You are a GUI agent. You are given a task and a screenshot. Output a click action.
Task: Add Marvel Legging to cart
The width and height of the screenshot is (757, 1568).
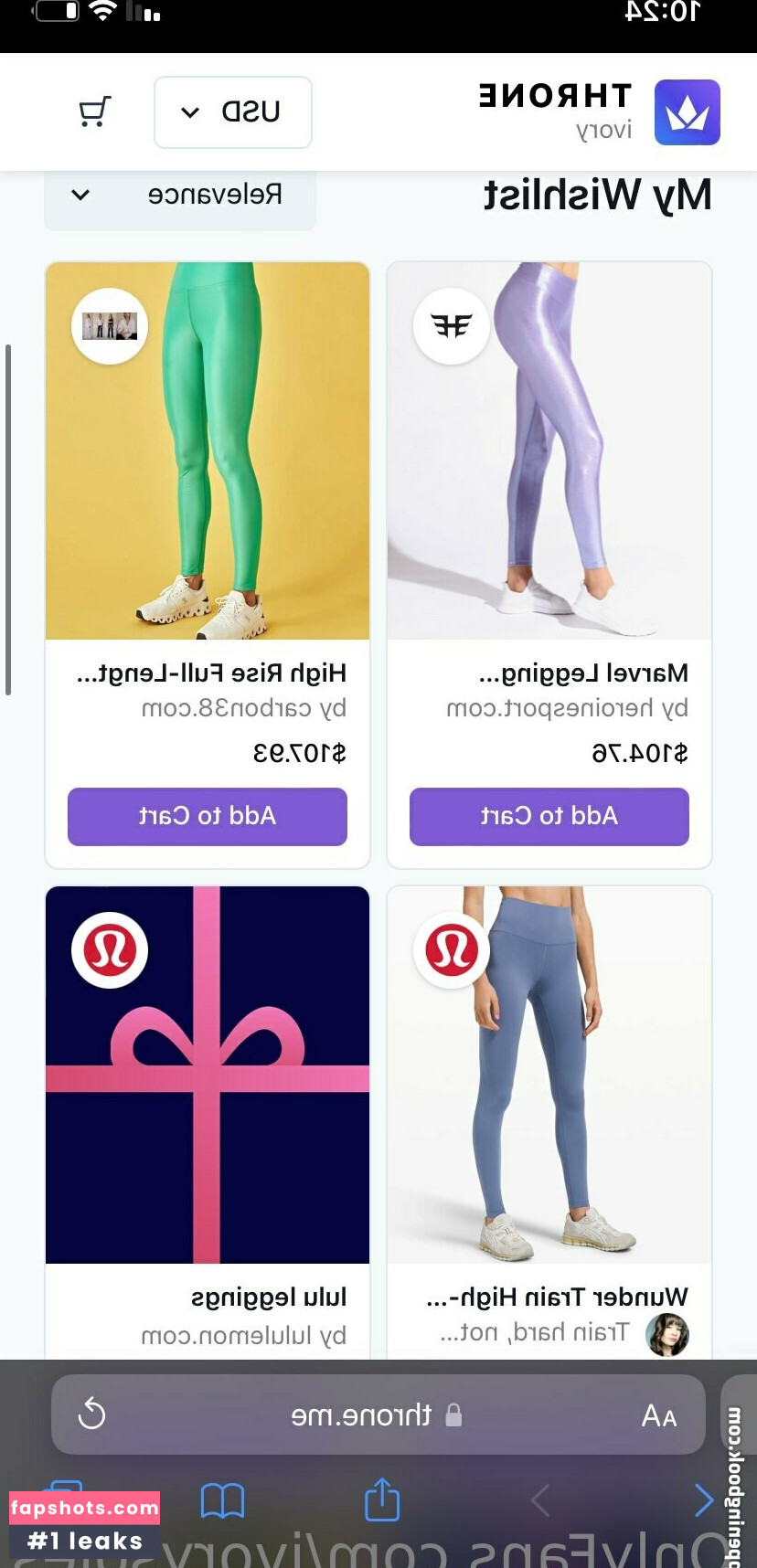click(x=549, y=816)
